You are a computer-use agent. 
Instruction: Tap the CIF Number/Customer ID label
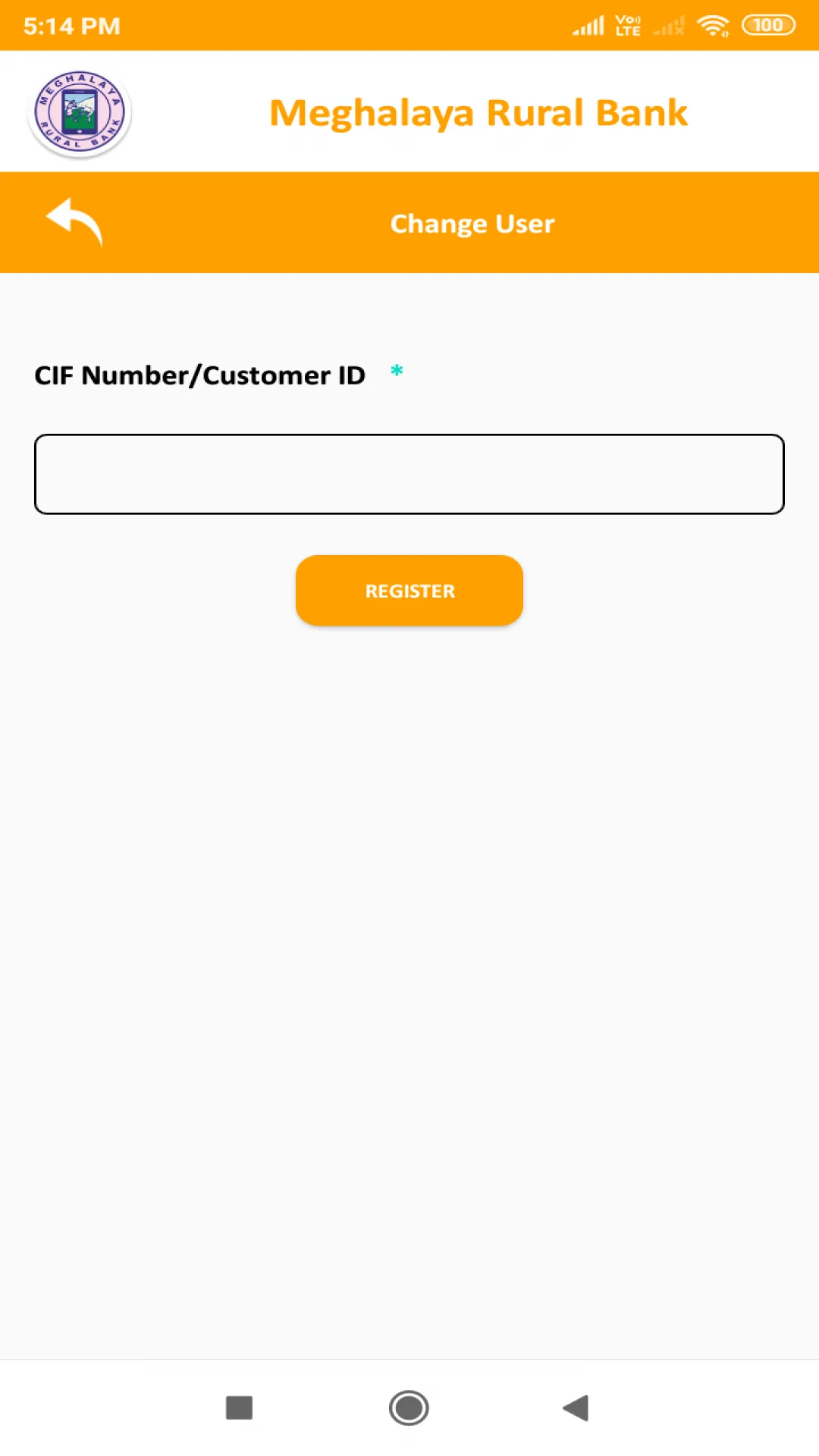coord(201,375)
